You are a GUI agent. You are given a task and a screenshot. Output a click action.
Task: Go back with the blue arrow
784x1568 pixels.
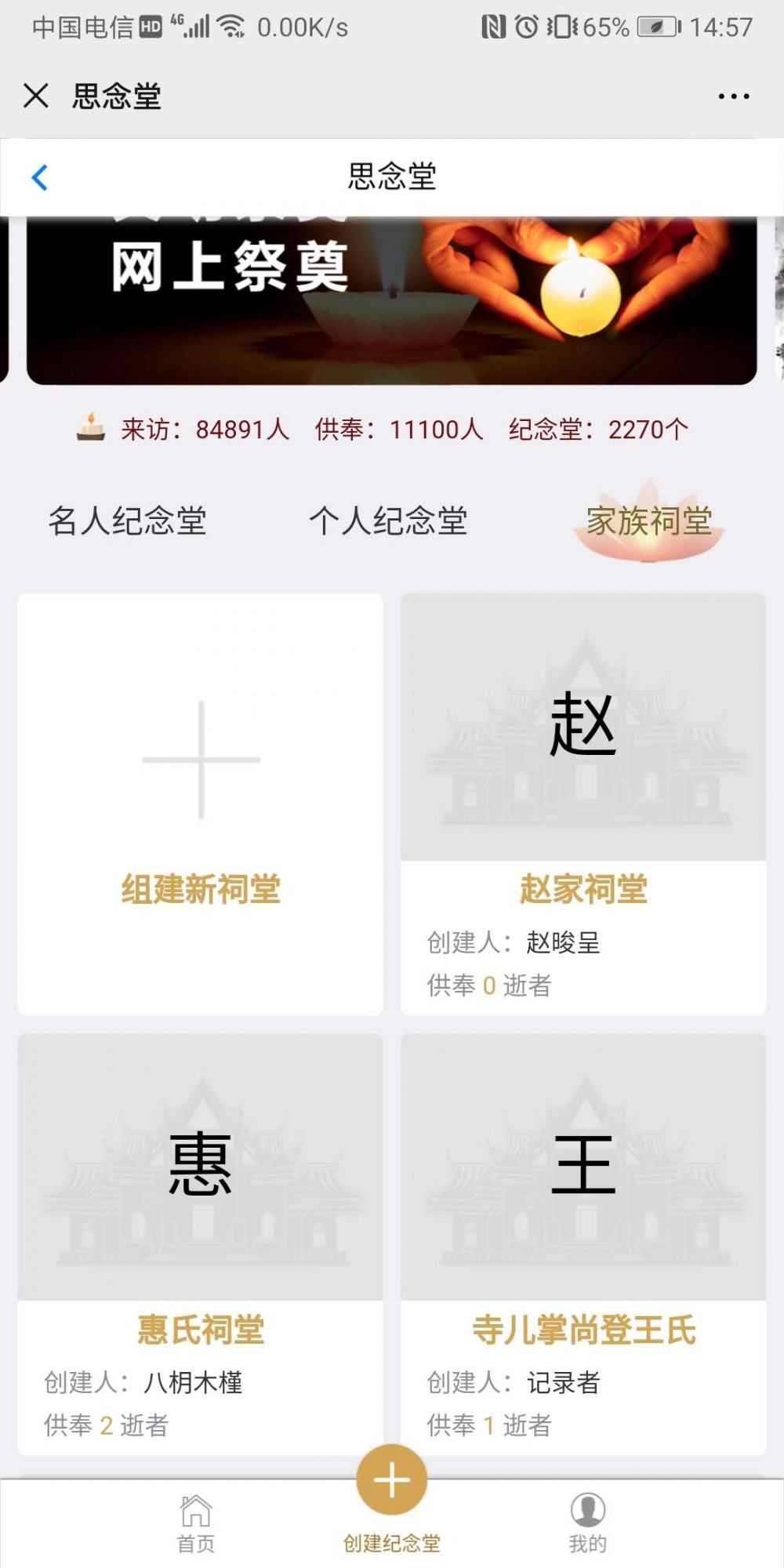click(39, 177)
